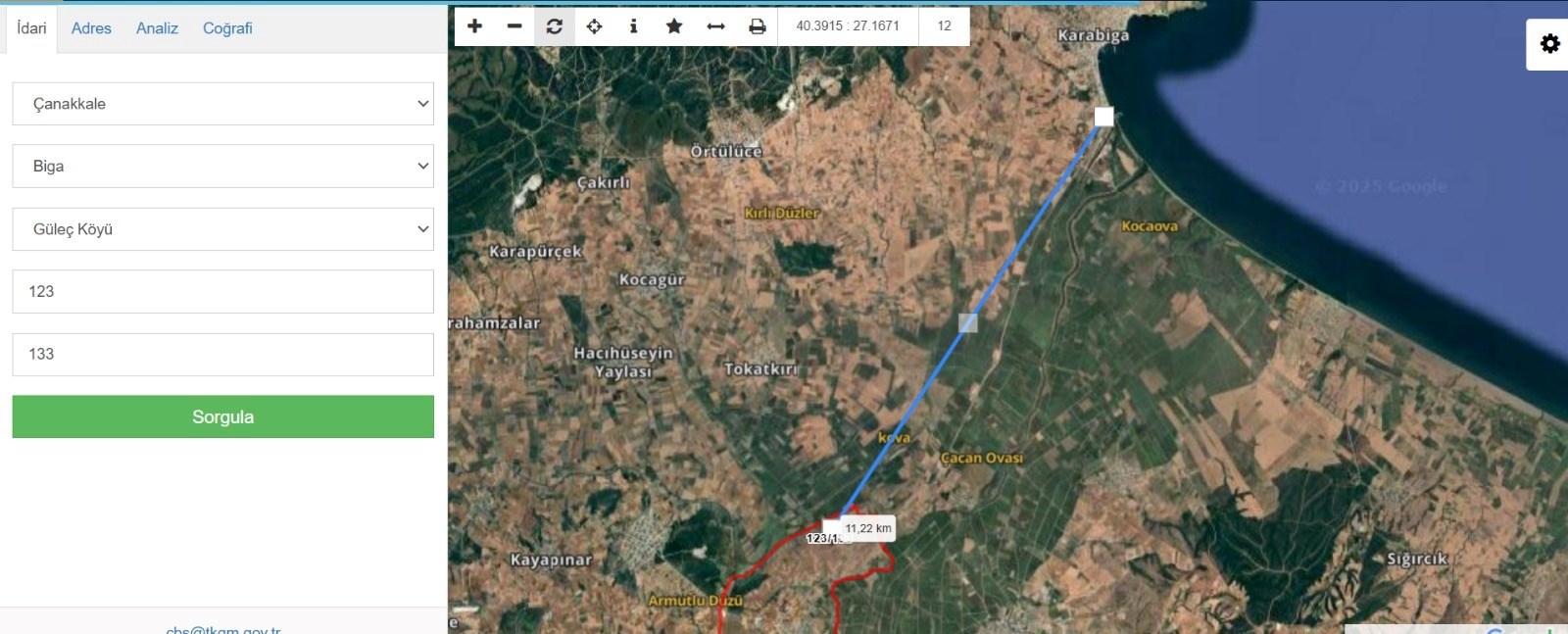Expand the Güleç Köyü neighborhood dropdown
Screen dimensions: 1568x634
[222, 229]
